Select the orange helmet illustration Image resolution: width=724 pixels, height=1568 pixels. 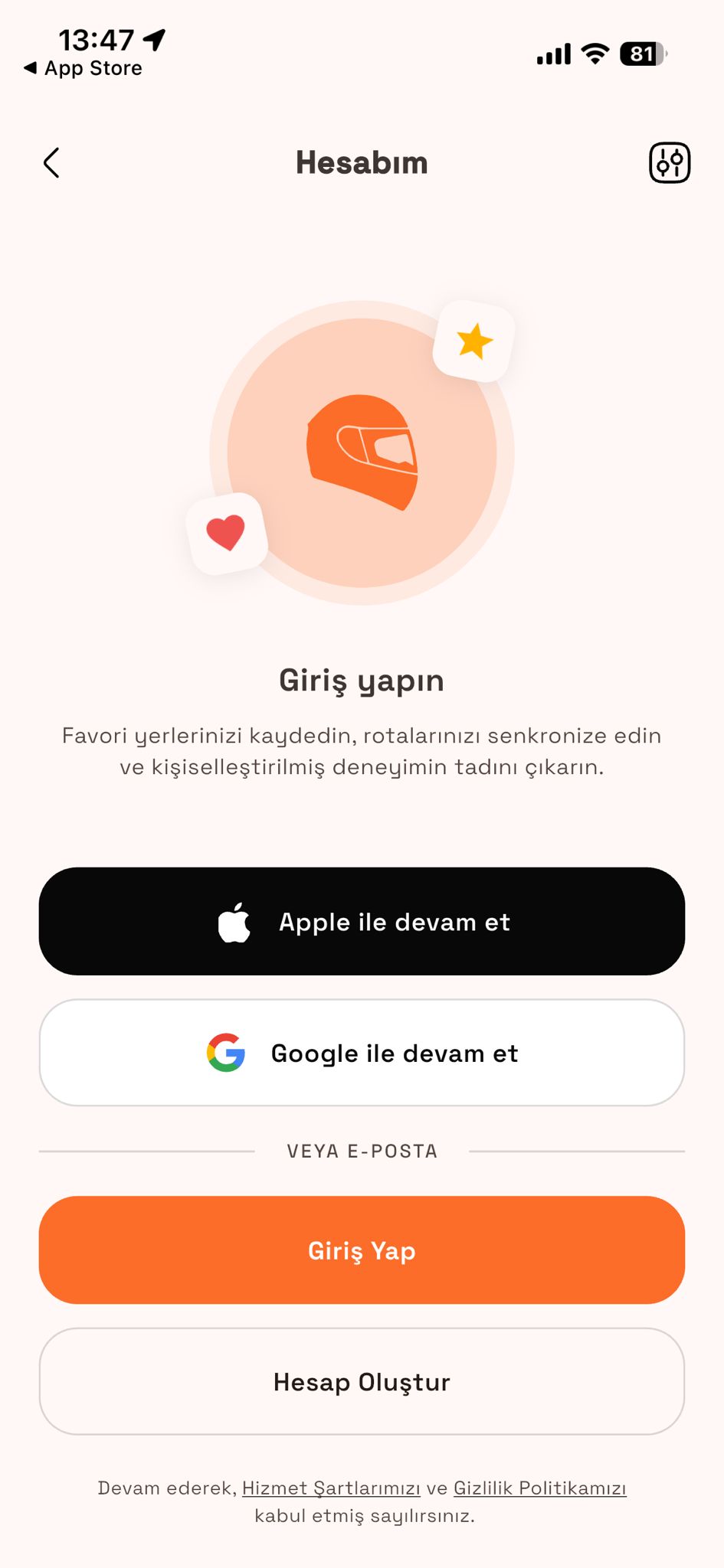362,448
